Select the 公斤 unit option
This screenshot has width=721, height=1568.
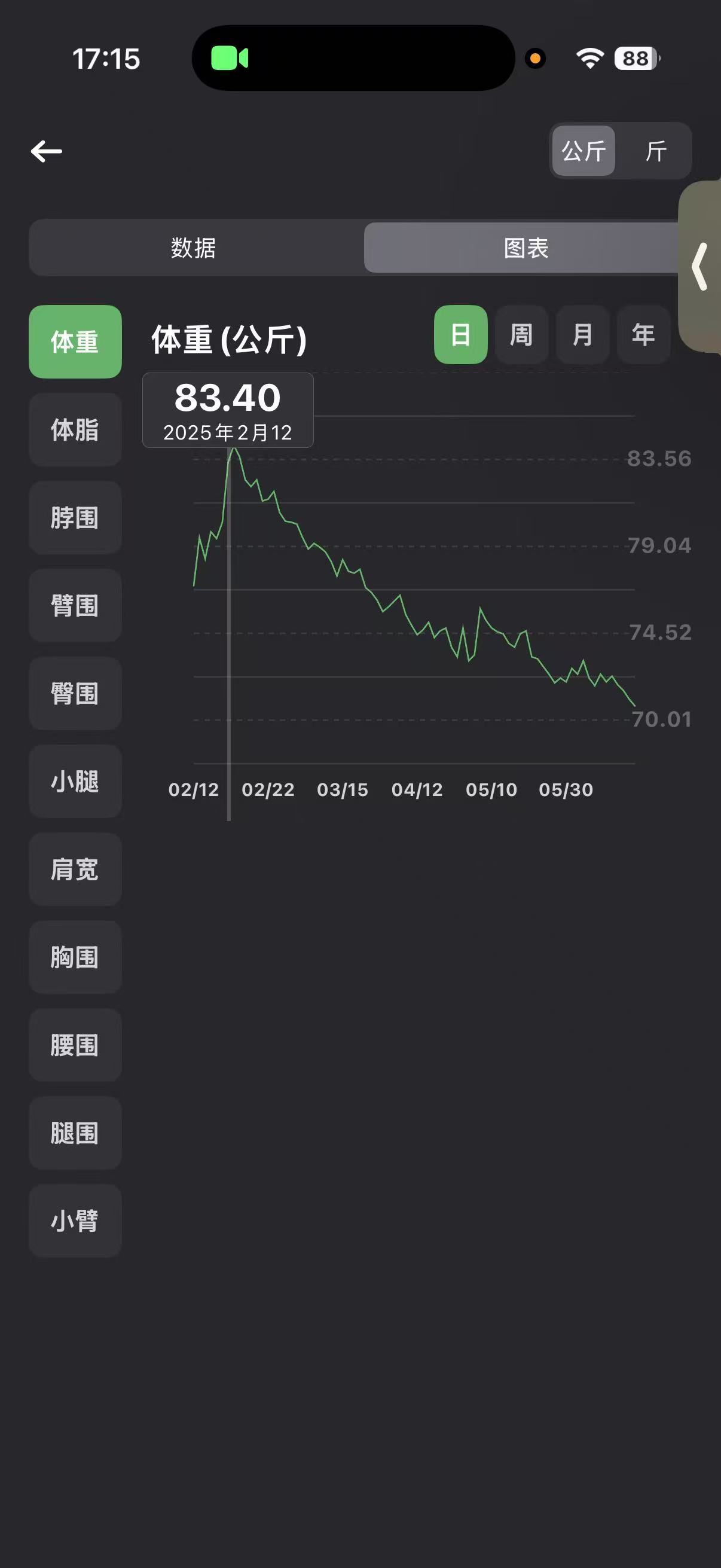click(x=583, y=151)
